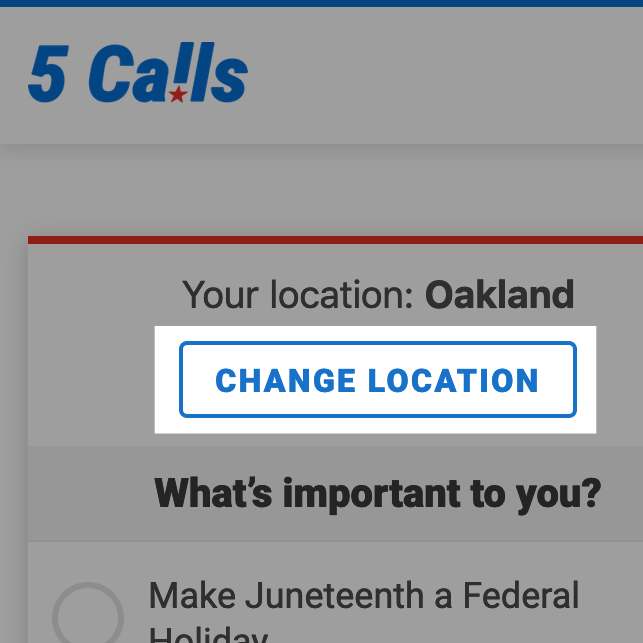Tap the Change Location button
This screenshot has width=643, height=643.
[x=377, y=380]
